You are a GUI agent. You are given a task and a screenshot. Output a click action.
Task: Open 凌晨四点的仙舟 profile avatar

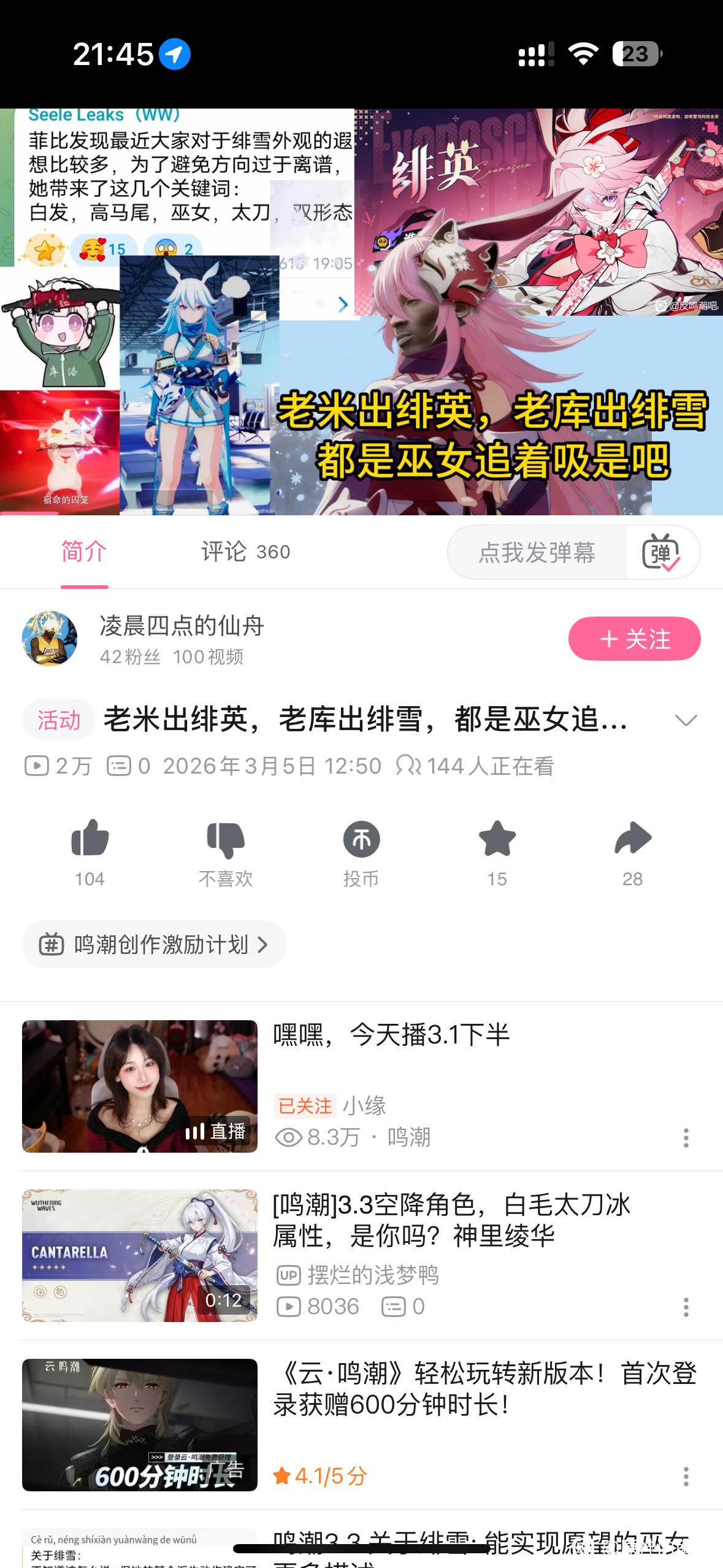[50, 639]
